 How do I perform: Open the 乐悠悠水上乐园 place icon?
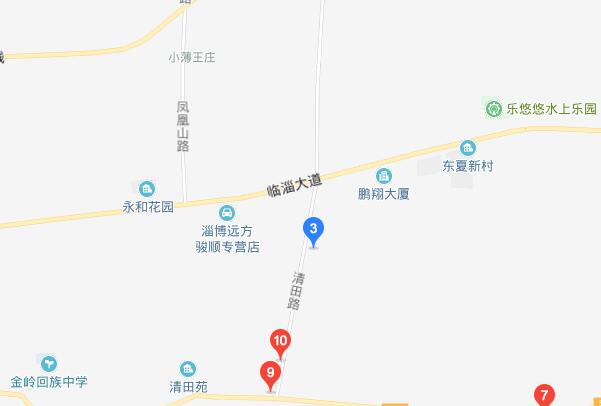(492, 107)
